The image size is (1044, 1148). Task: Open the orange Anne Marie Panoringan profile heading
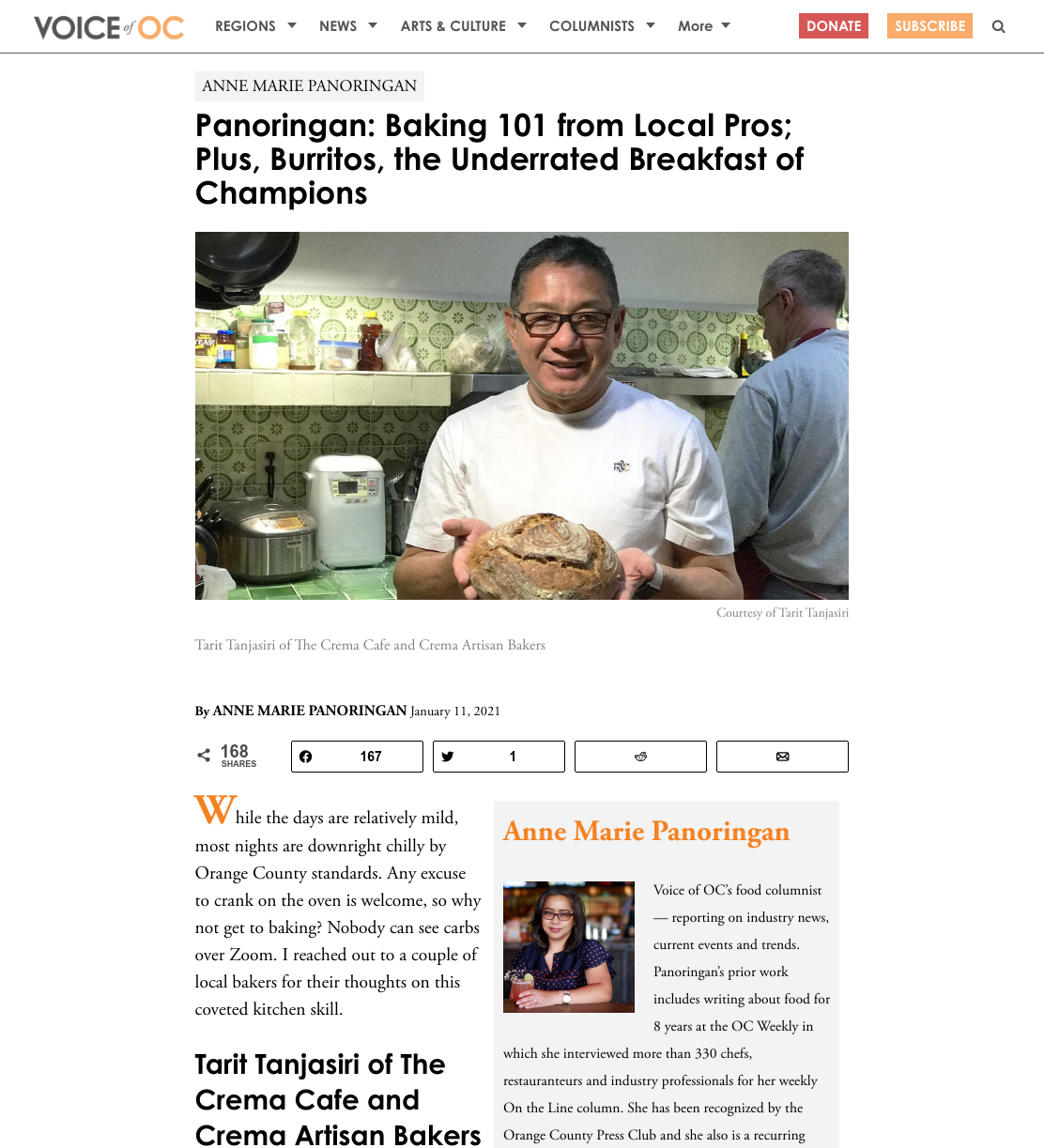click(646, 832)
